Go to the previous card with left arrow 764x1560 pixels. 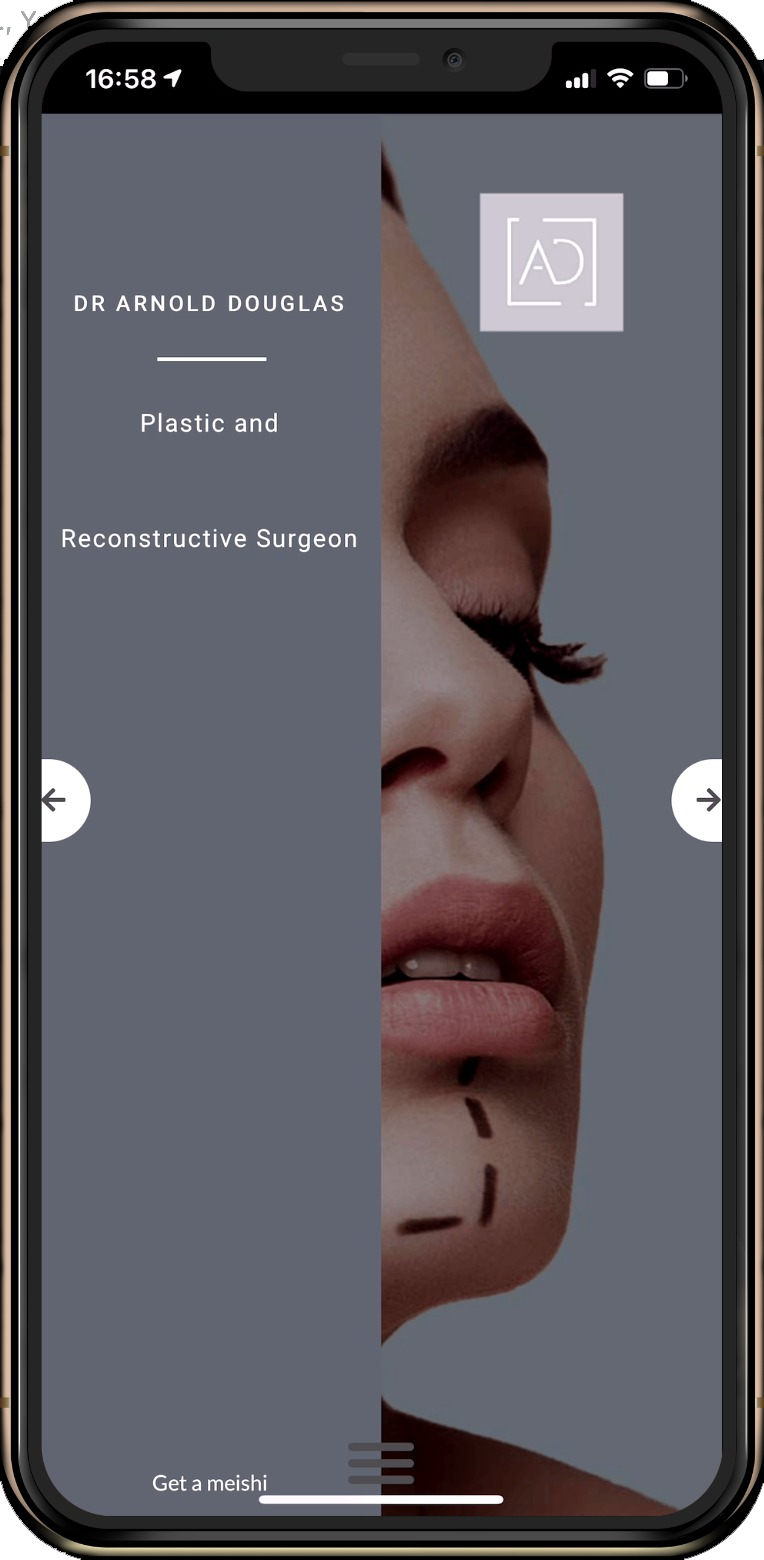point(64,800)
